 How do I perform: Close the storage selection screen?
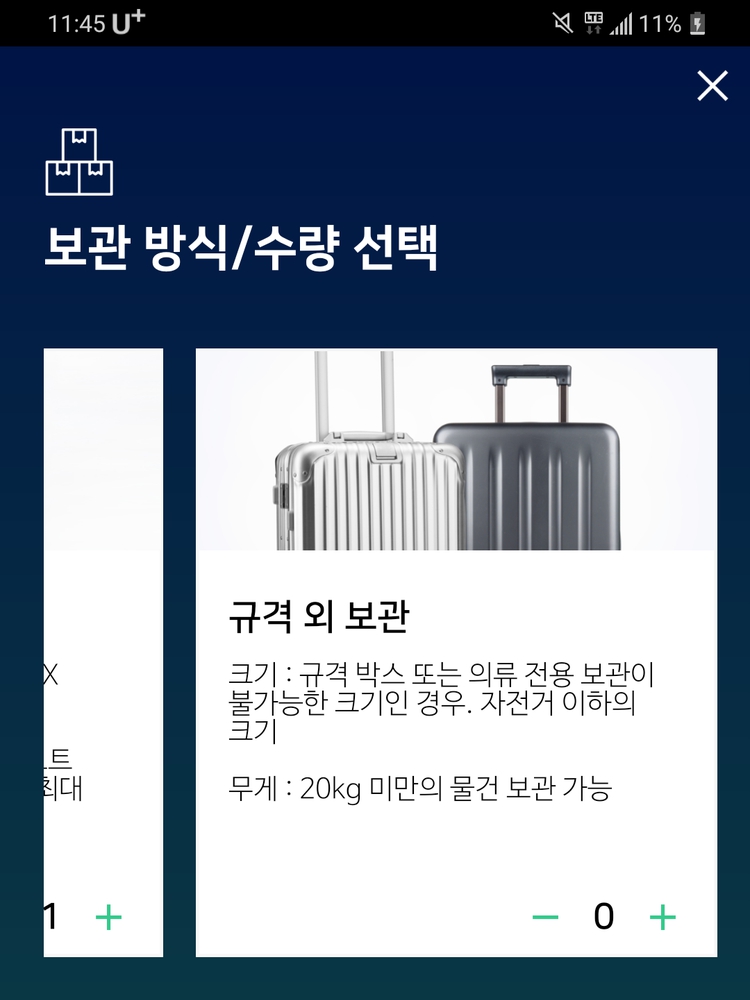[712, 86]
